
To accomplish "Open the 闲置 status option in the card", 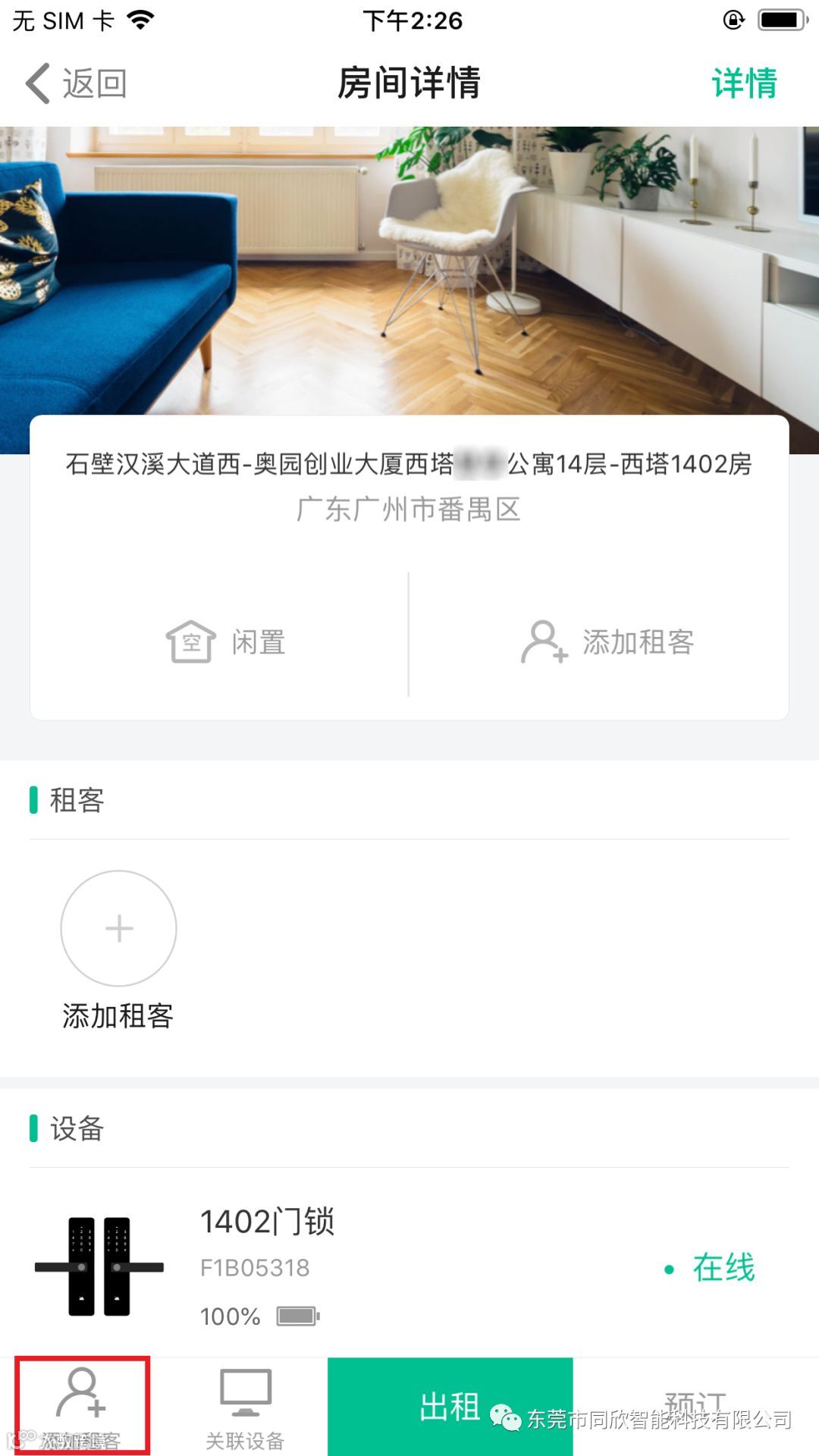I will [x=225, y=642].
